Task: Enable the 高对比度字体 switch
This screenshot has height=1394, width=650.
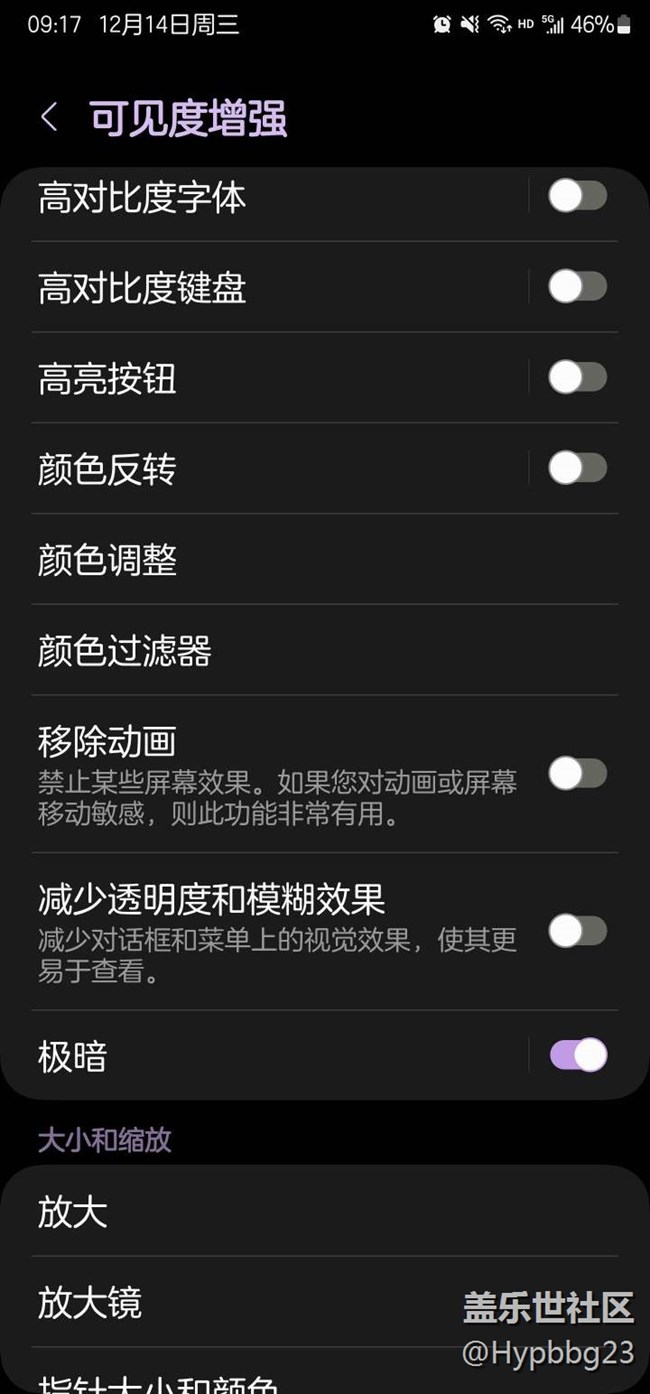Action: 578,196
